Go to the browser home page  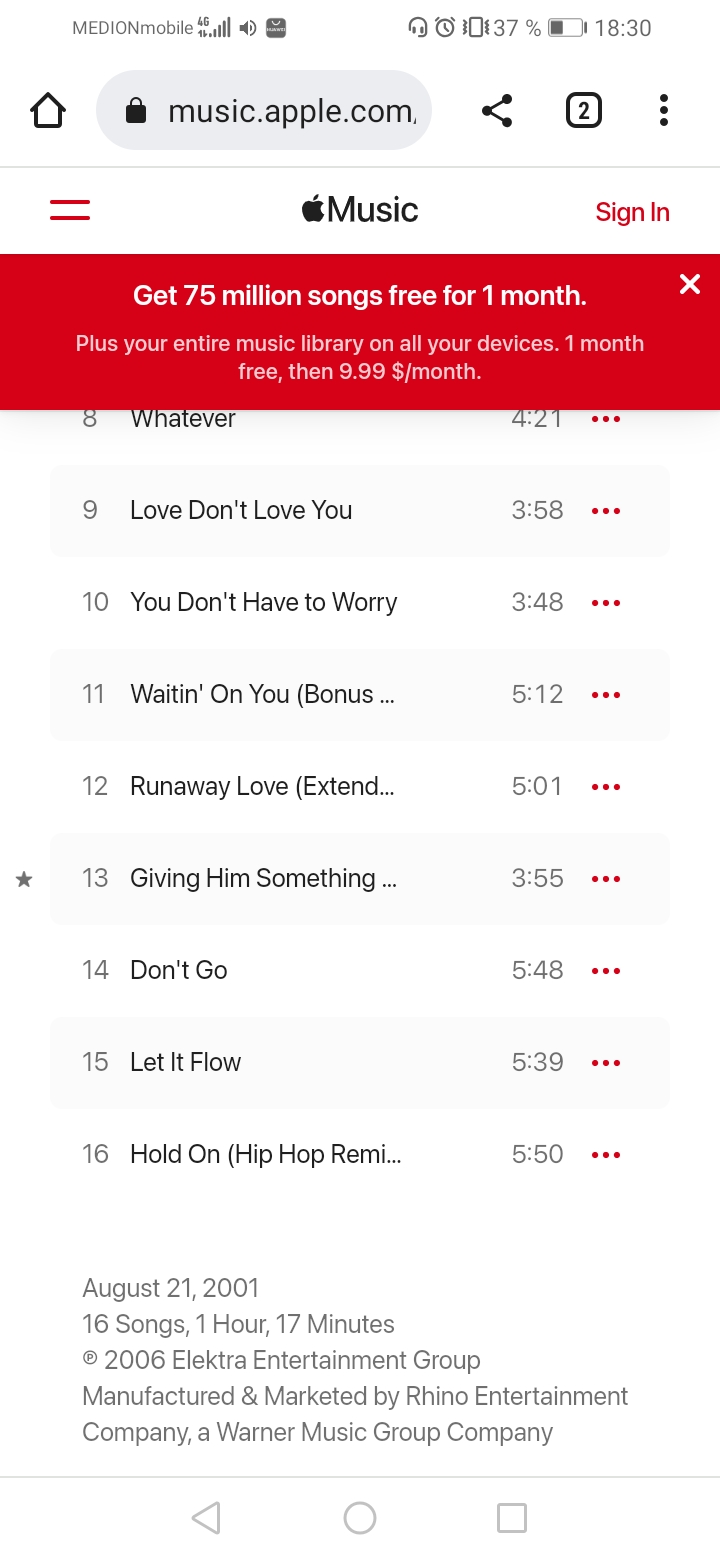pos(48,110)
